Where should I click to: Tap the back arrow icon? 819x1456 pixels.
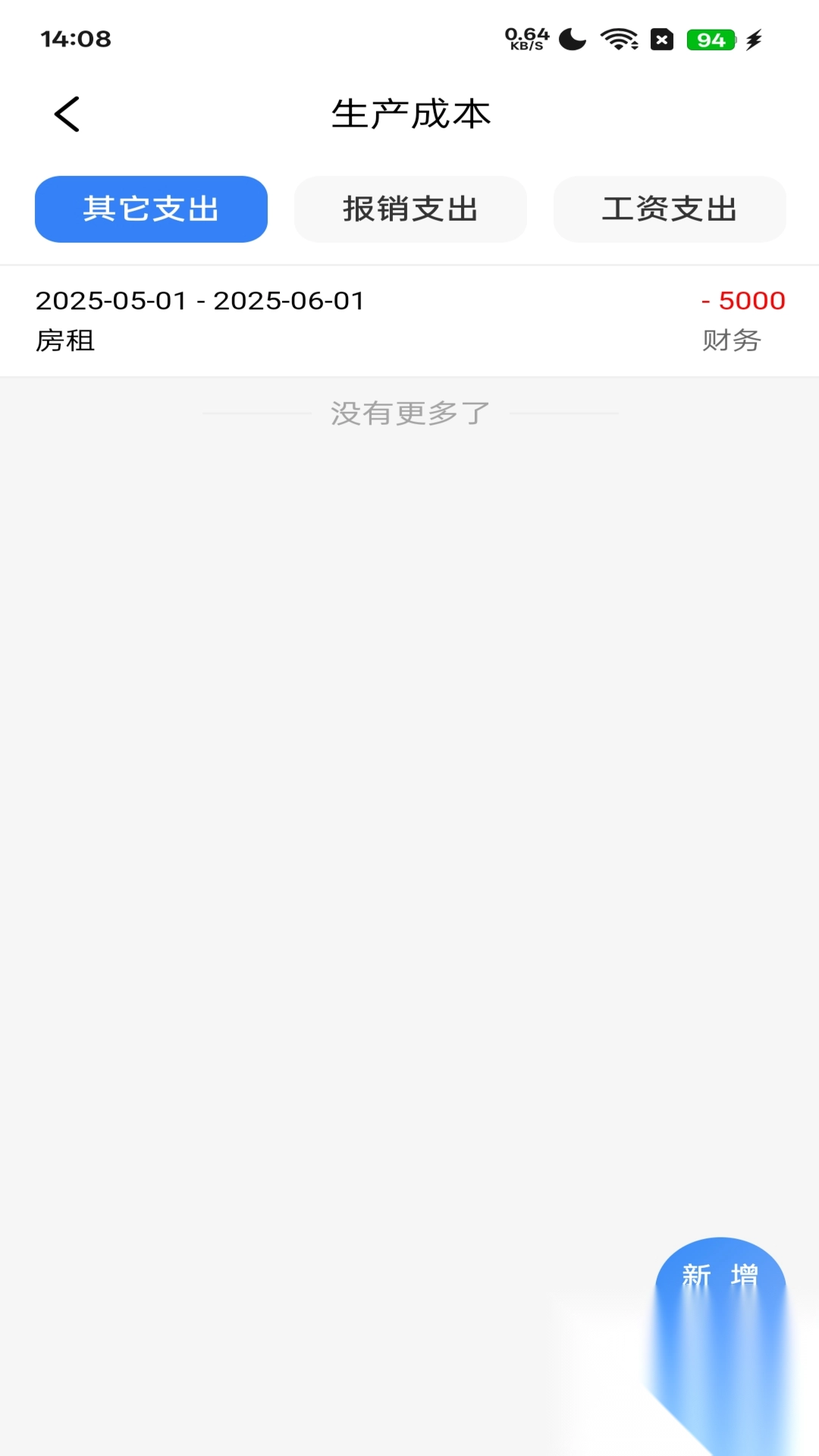[67, 113]
